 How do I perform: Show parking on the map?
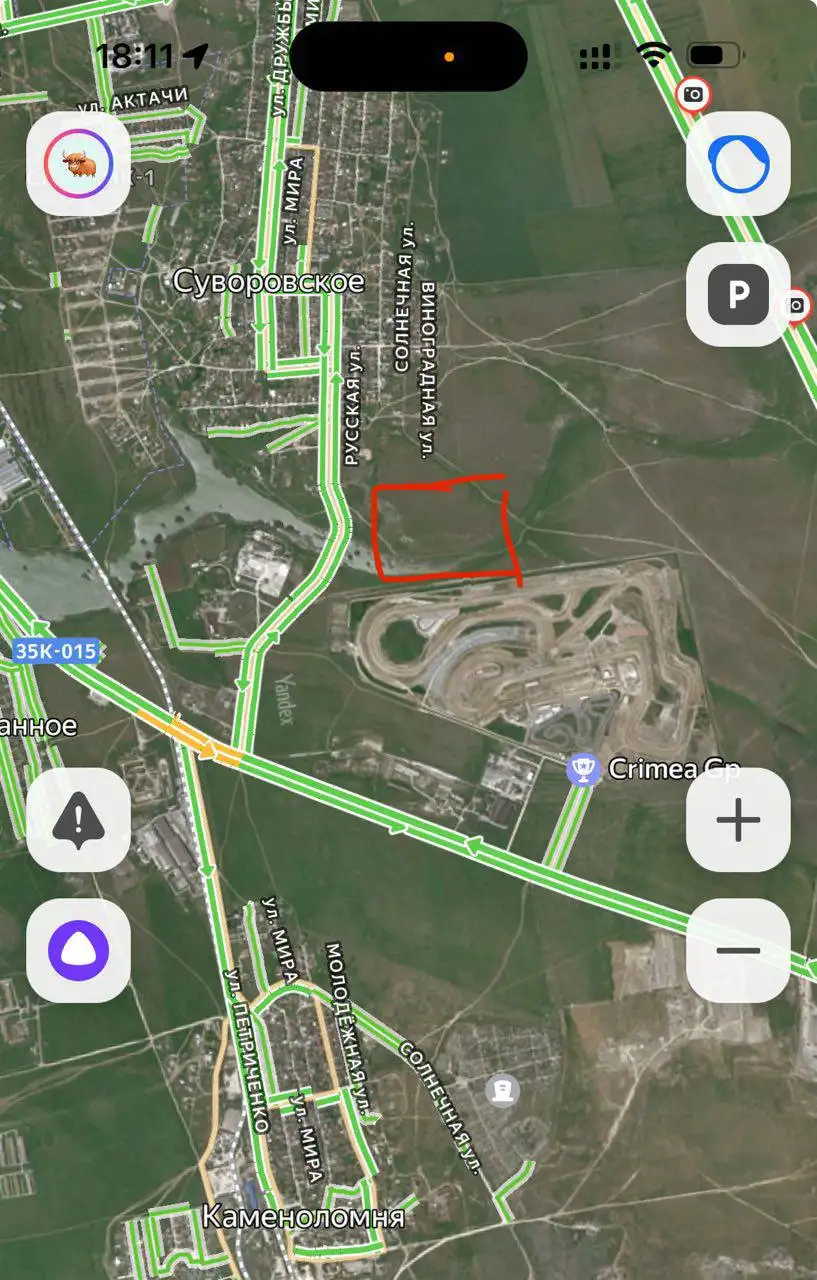(x=738, y=295)
